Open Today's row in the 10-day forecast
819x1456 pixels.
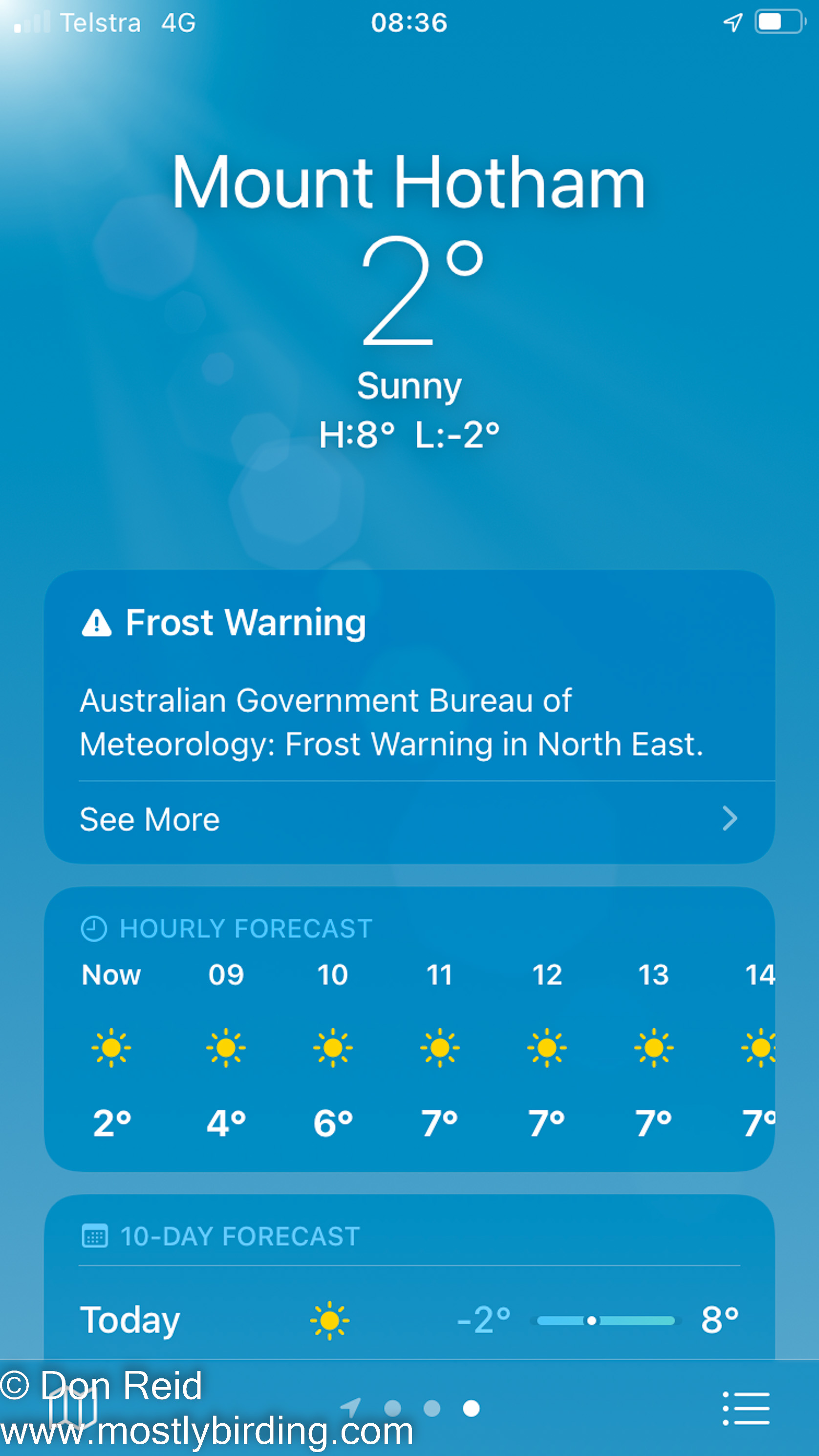coord(409,1320)
